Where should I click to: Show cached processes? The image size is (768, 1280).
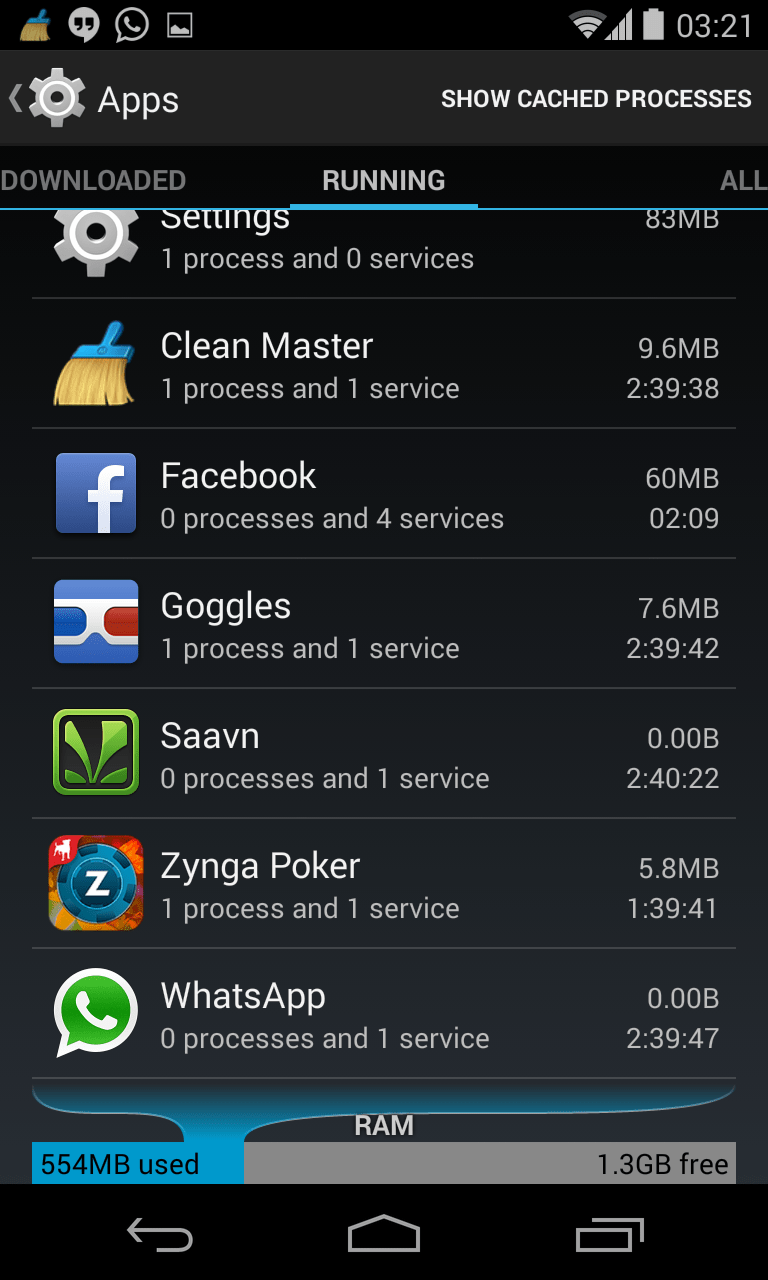tap(596, 98)
